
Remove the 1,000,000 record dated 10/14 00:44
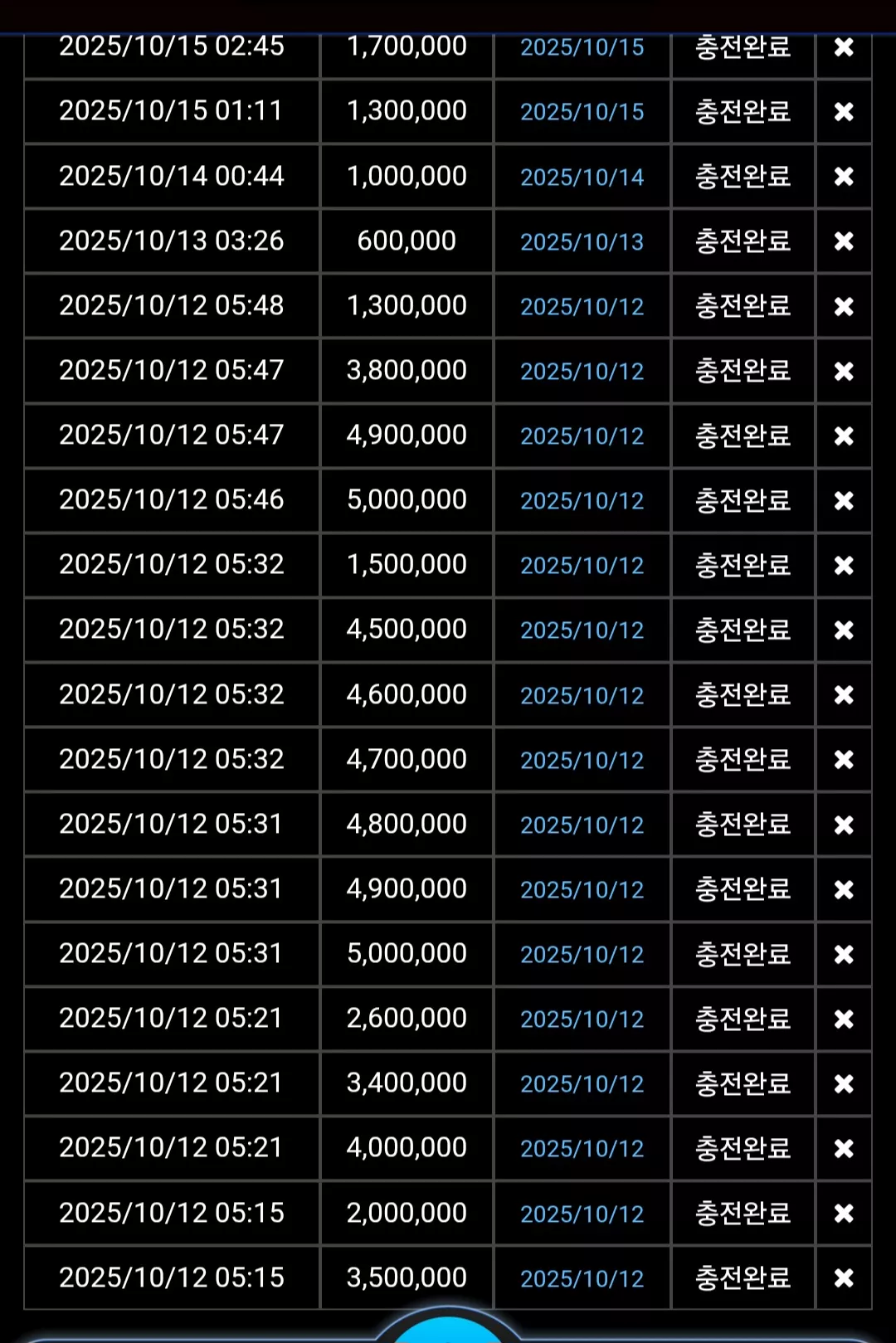pos(844,177)
